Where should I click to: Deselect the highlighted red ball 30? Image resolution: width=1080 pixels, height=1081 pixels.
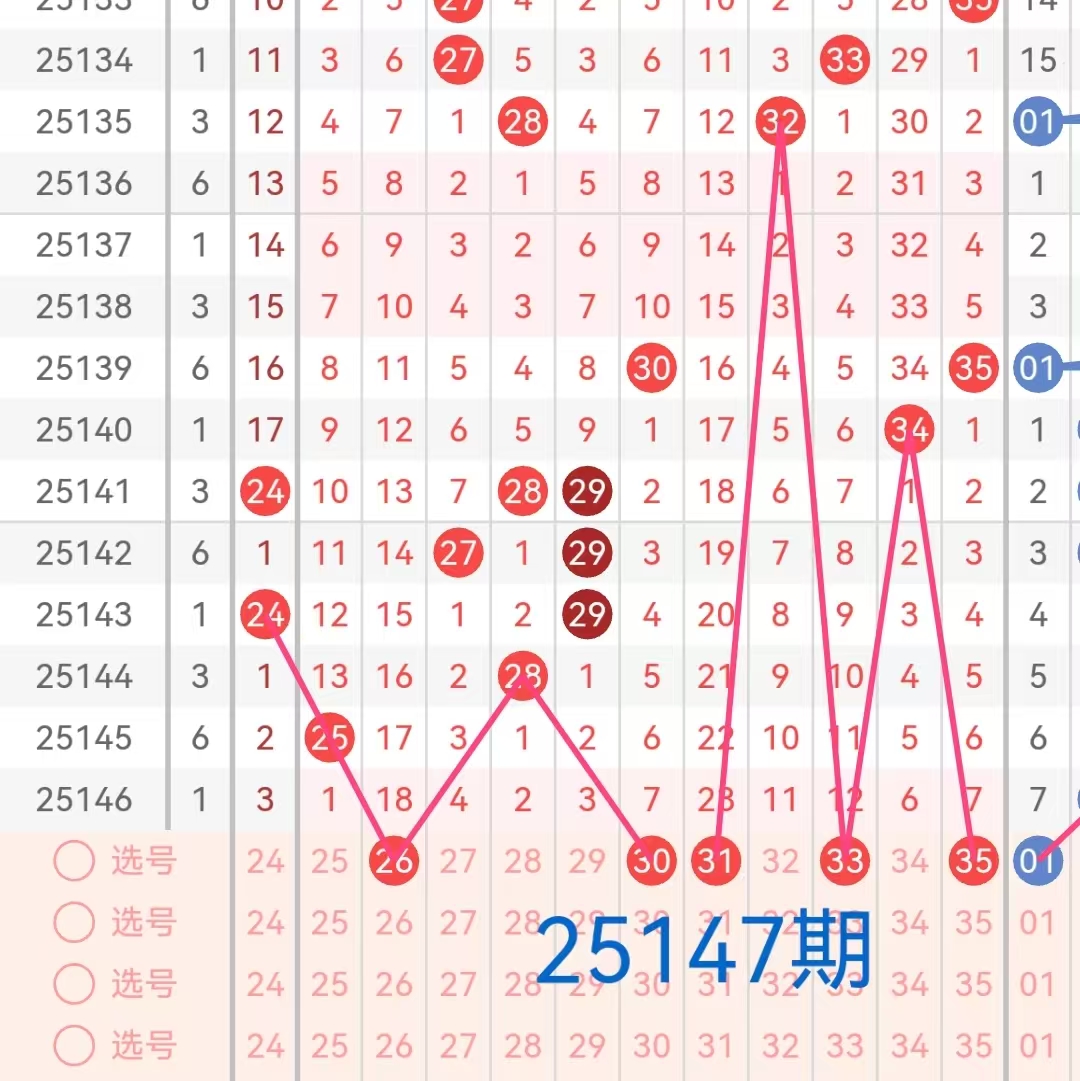(651, 861)
